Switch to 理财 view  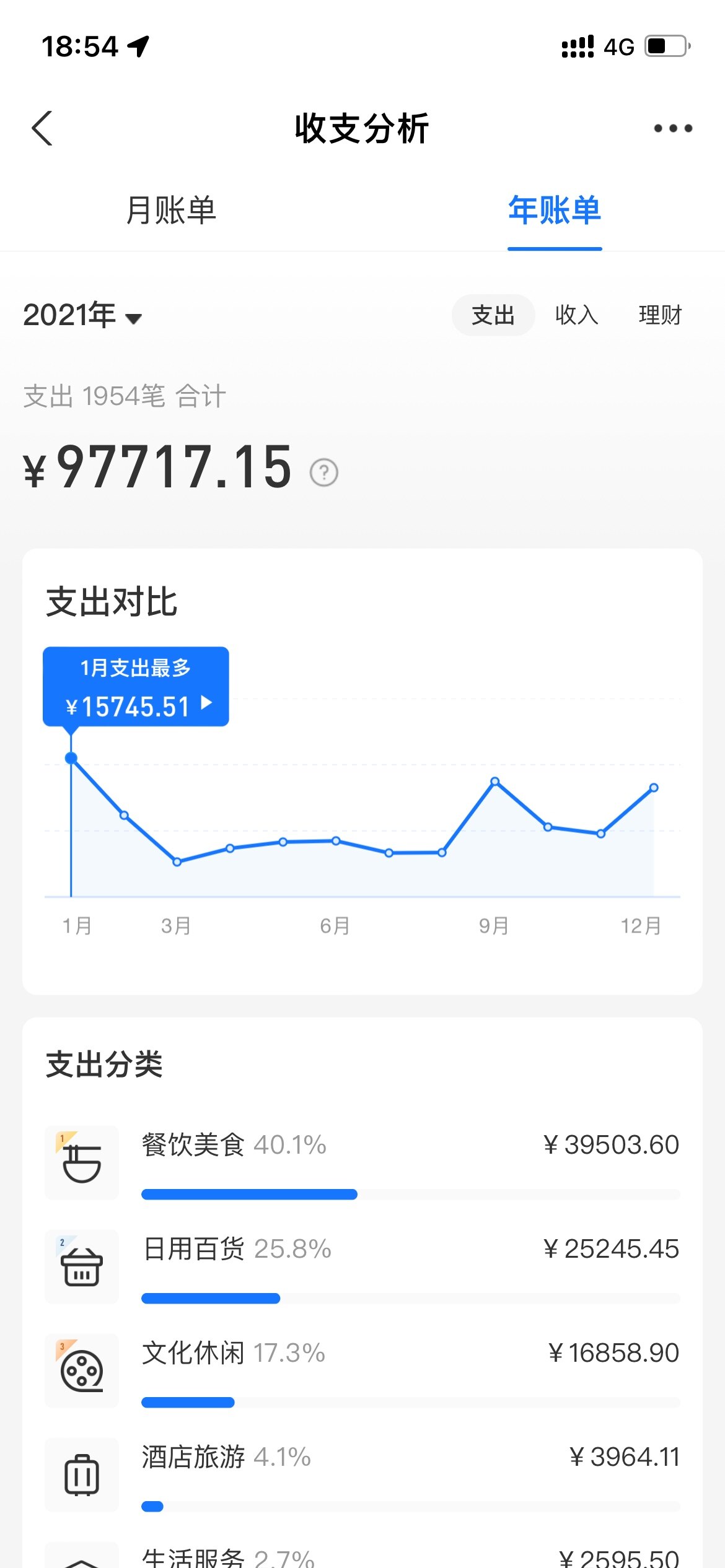[660, 315]
